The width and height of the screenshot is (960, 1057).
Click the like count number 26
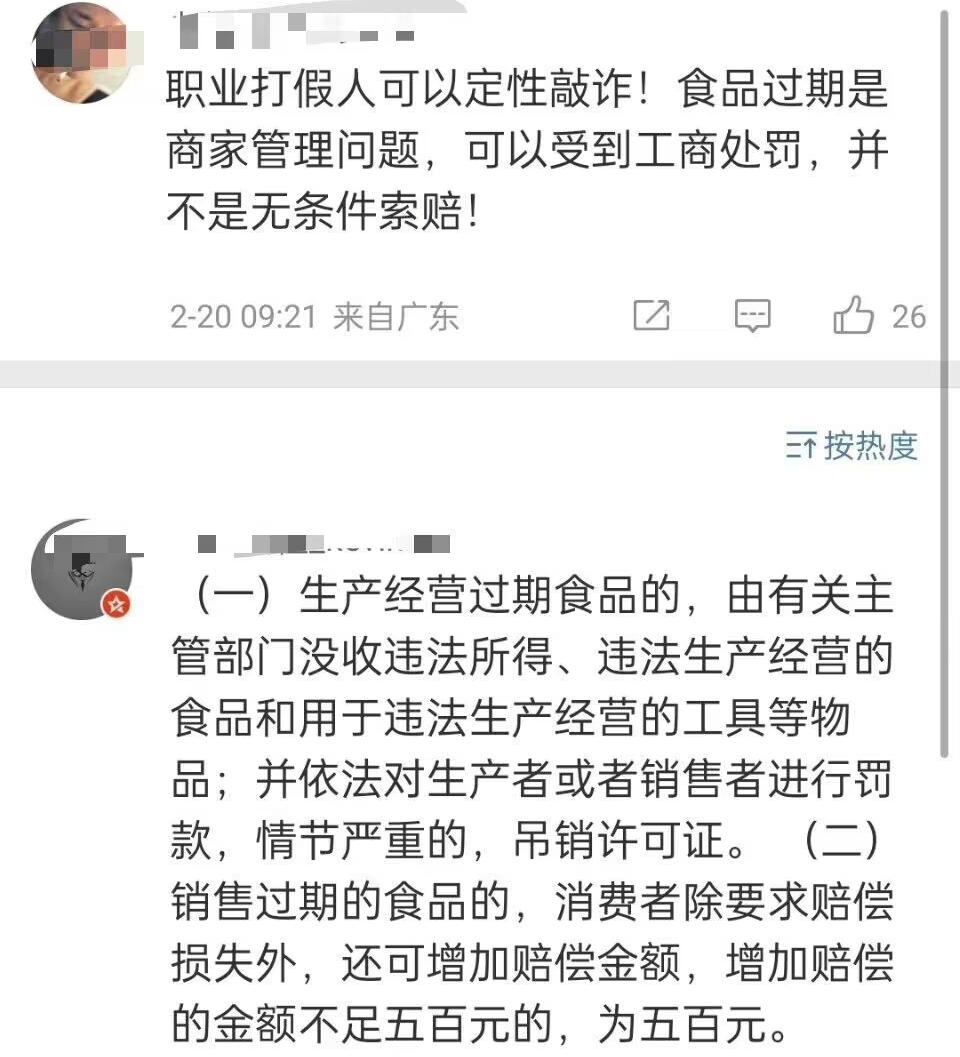[907, 316]
